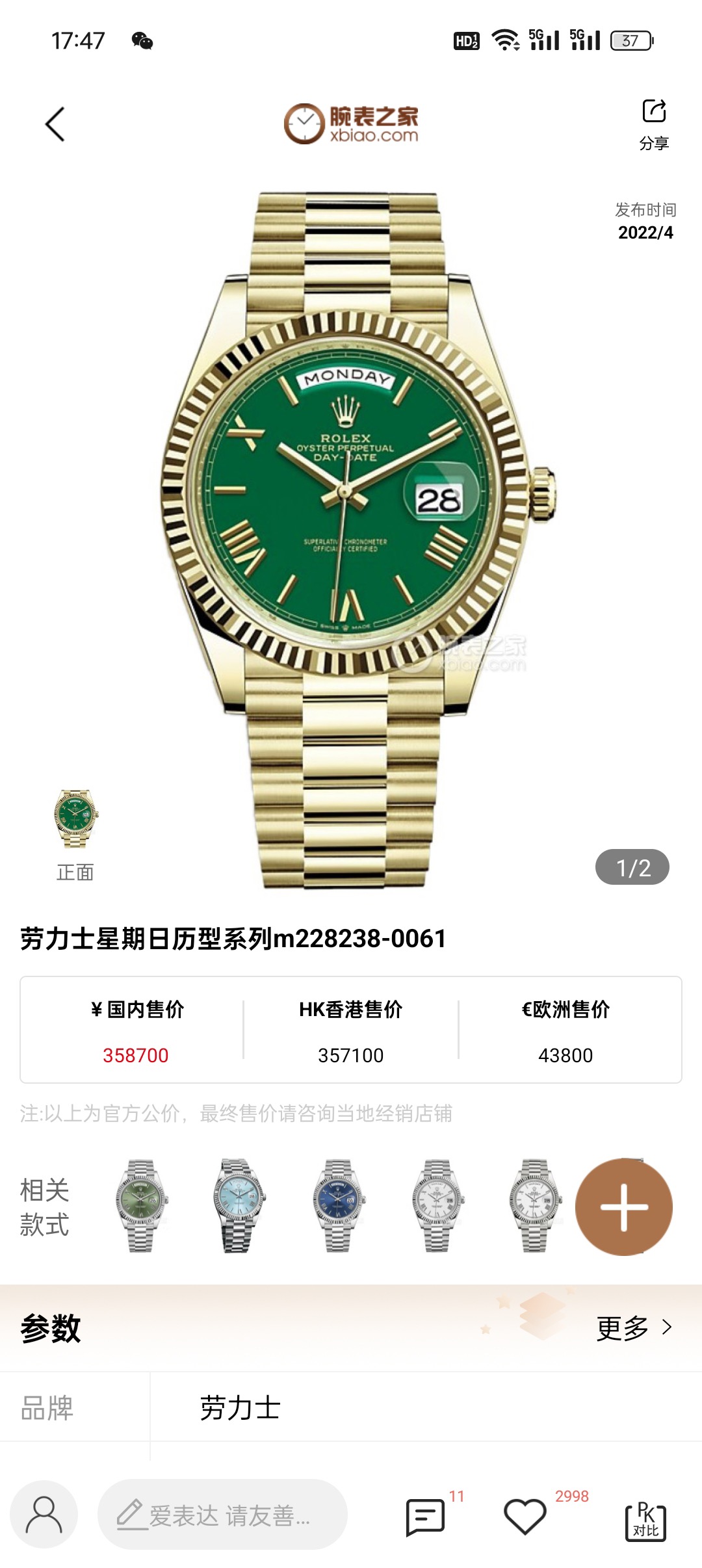This screenshot has width=702, height=1568.
Task: Open the related olive-green dial watch
Action: [x=142, y=1205]
